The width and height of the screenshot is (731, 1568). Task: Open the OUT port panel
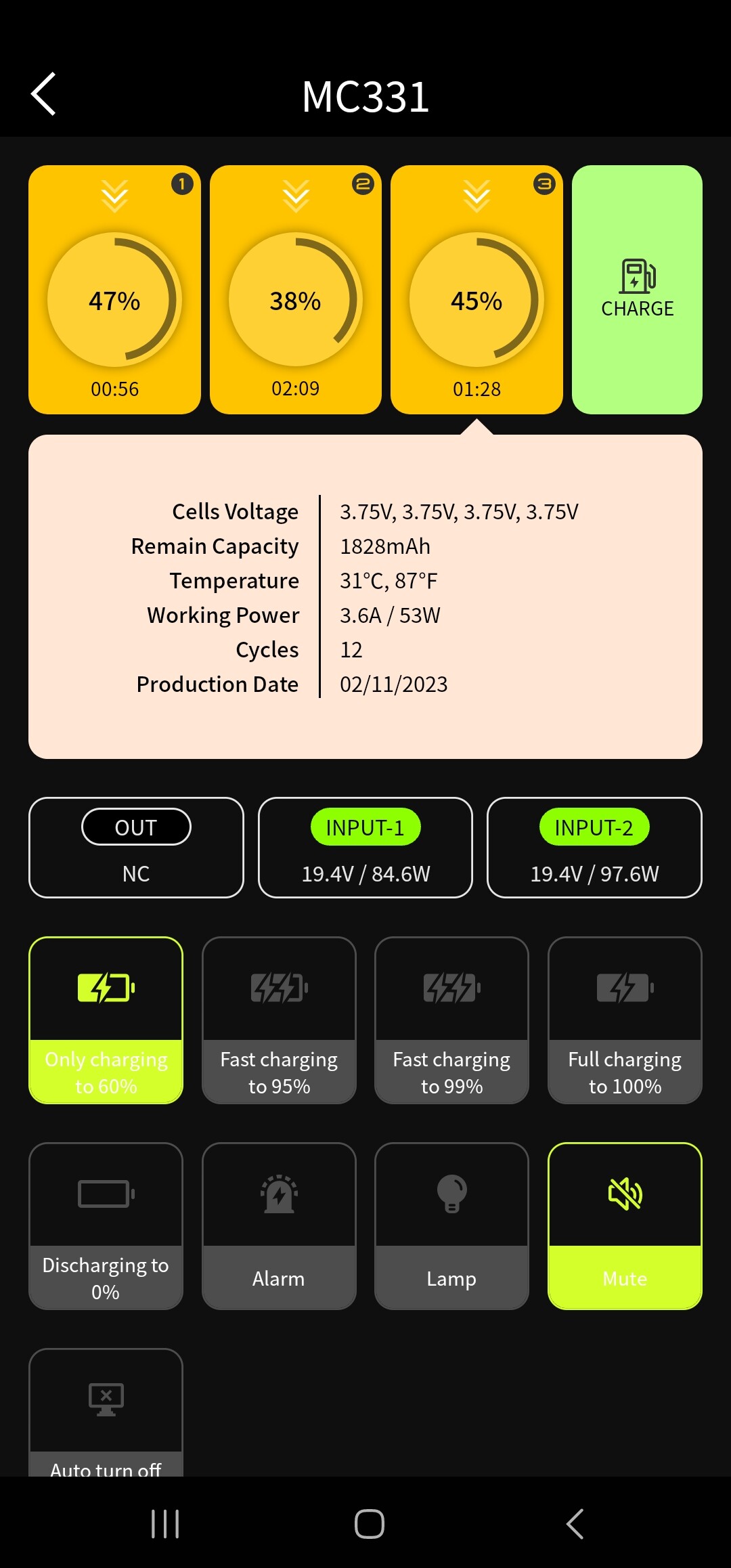(x=136, y=848)
